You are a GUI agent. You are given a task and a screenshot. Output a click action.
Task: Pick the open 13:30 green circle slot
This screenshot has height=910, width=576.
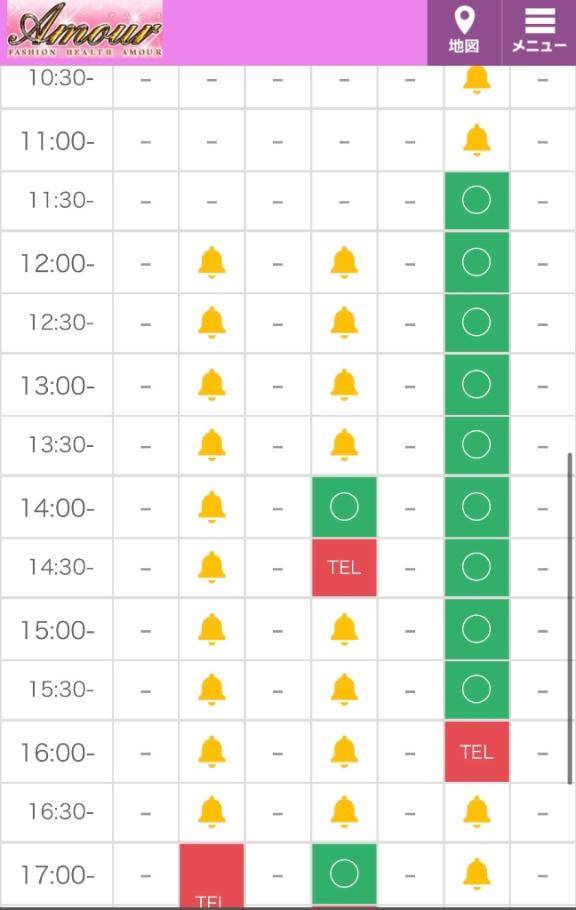(477, 445)
